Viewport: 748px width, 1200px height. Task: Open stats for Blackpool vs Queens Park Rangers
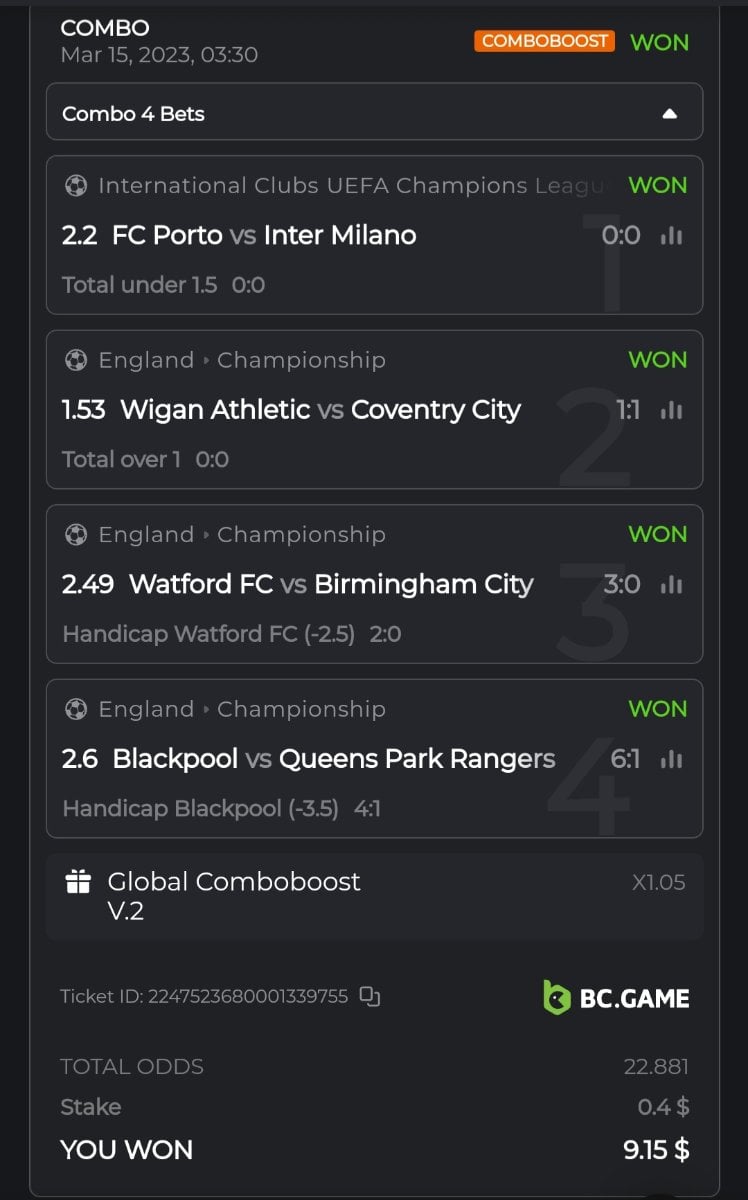pos(671,760)
